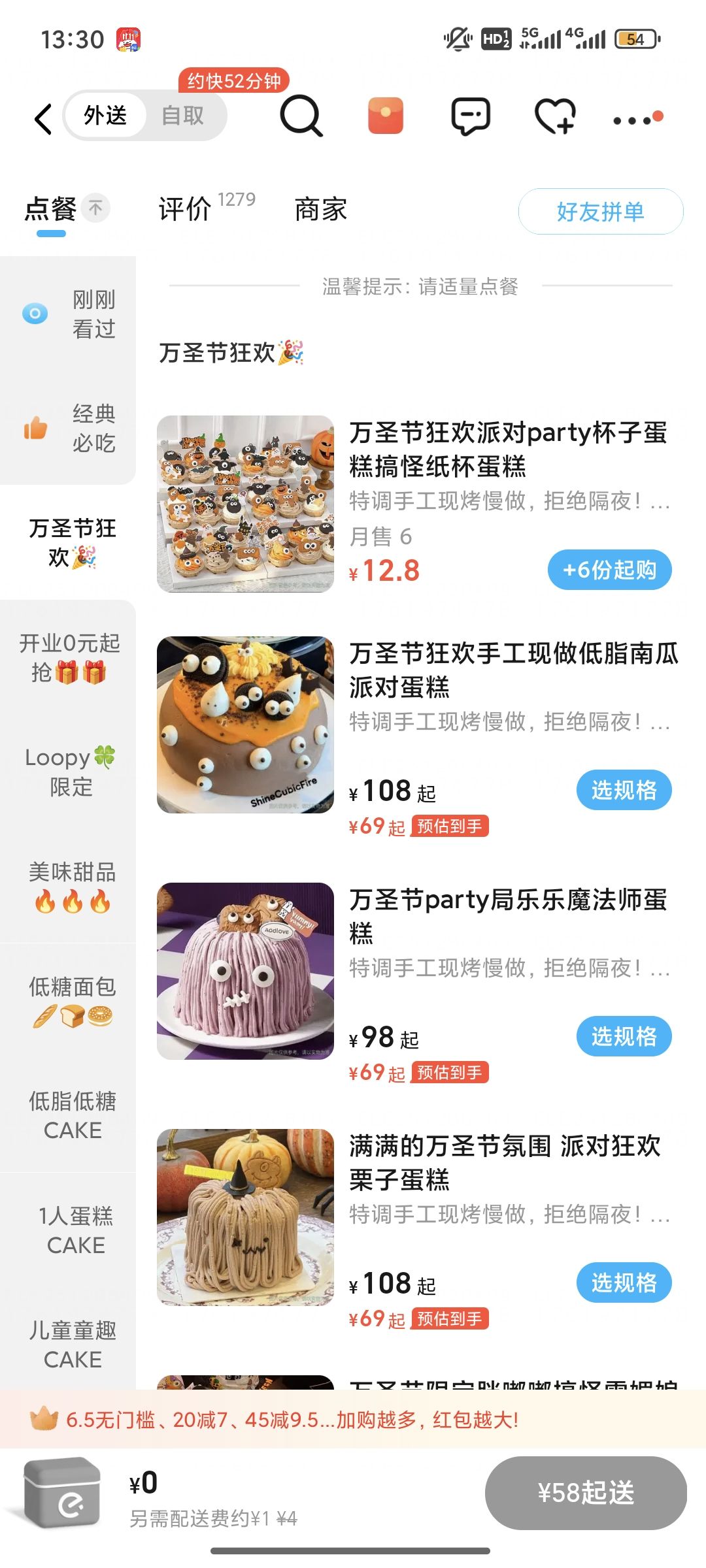706x1568 pixels.
Task: Open the red envelope coupons
Action: (x=386, y=116)
